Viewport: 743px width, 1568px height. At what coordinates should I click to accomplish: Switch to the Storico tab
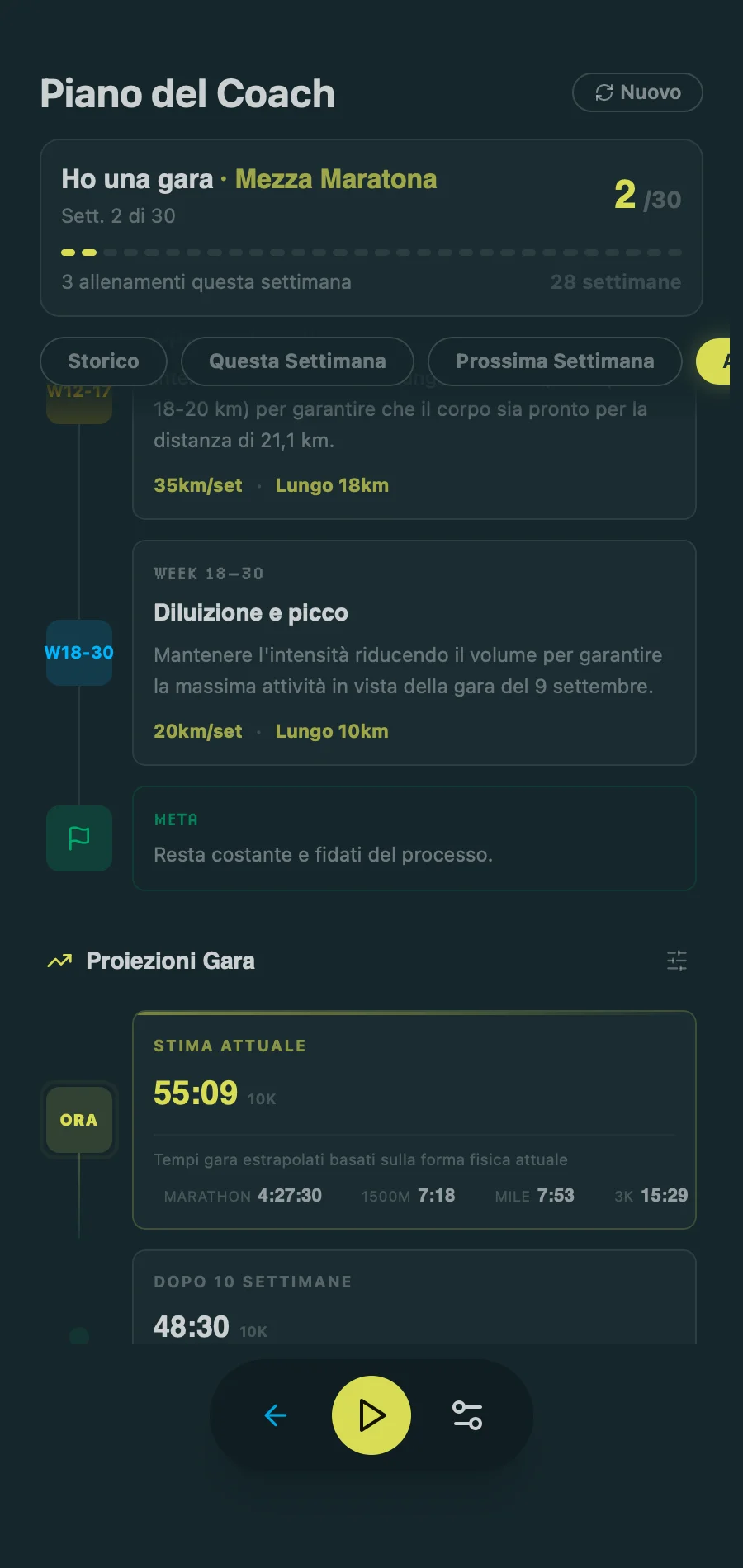103,361
